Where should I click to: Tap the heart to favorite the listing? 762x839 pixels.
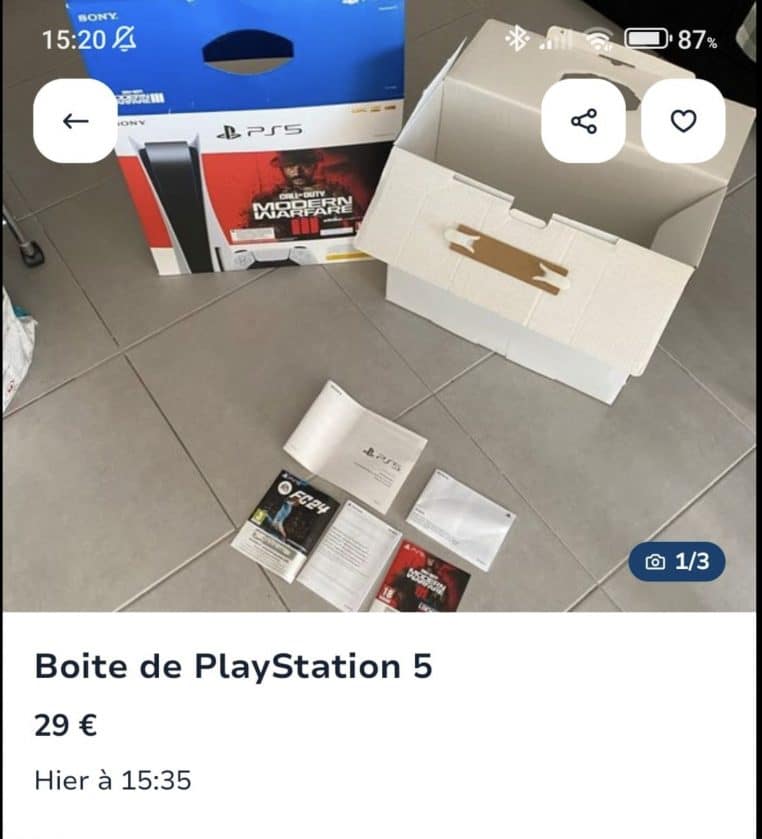[x=686, y=120]
